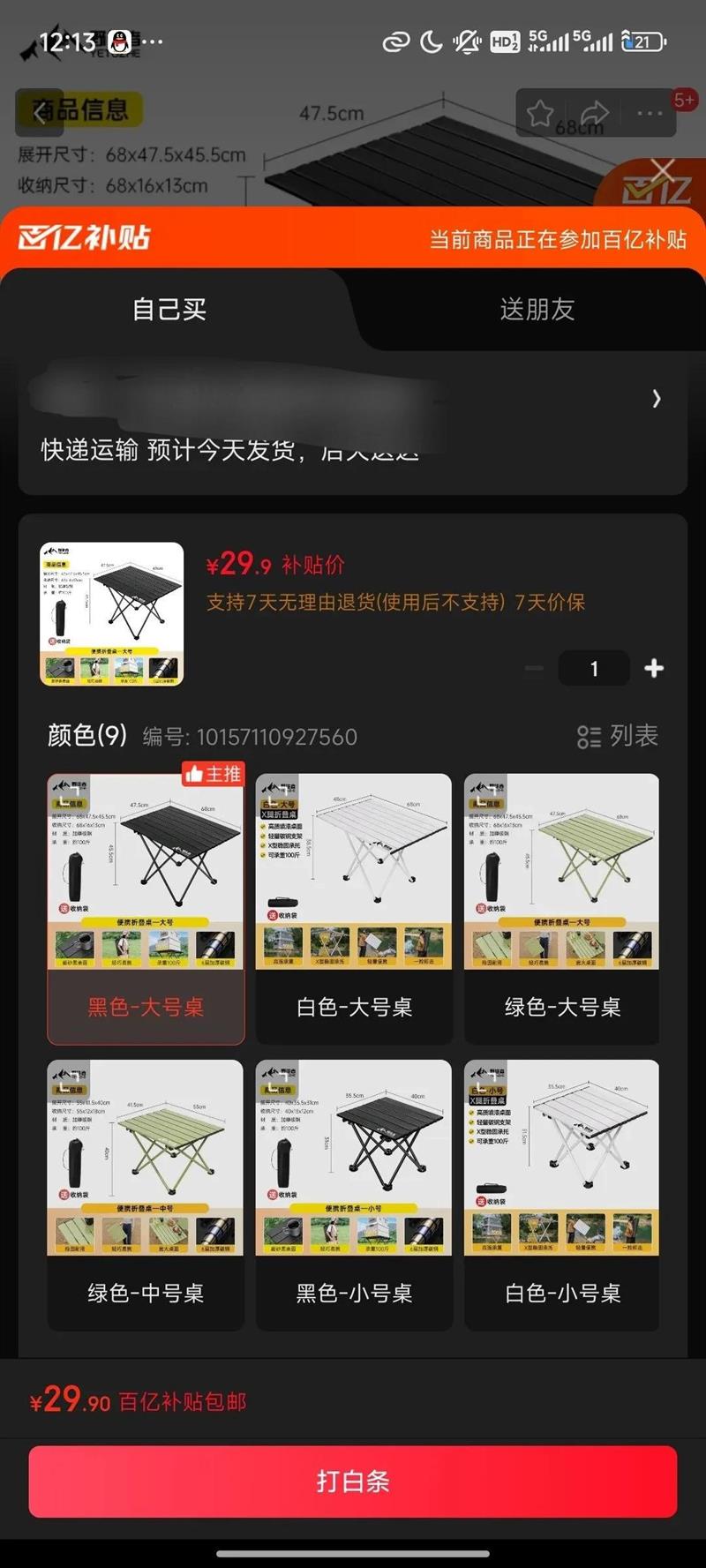Close the purchase options sheet
The height and width of the screenshot is (1568, 706).
(662, 170)
